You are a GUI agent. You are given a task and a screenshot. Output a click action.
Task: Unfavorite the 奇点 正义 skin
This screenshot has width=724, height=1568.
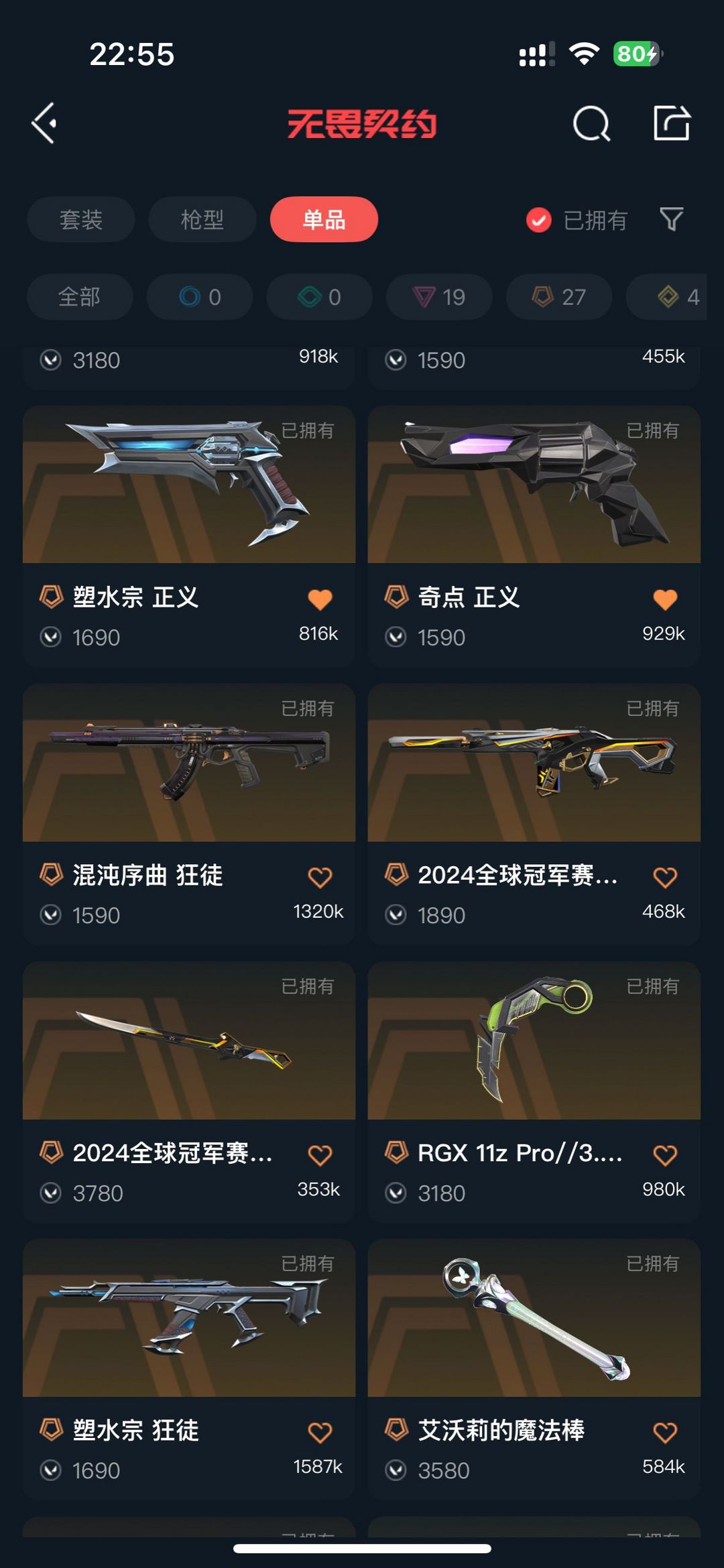664,599
